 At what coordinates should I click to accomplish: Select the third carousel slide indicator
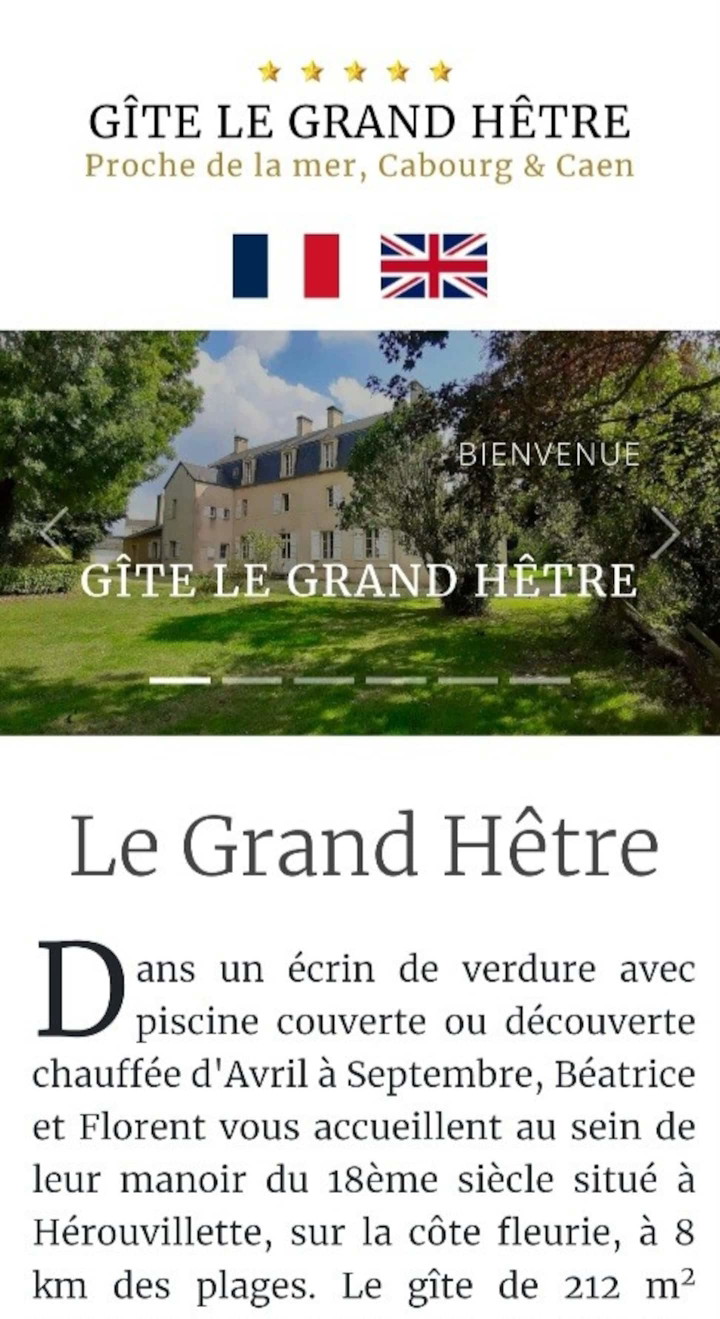click(x=324, y=680)
